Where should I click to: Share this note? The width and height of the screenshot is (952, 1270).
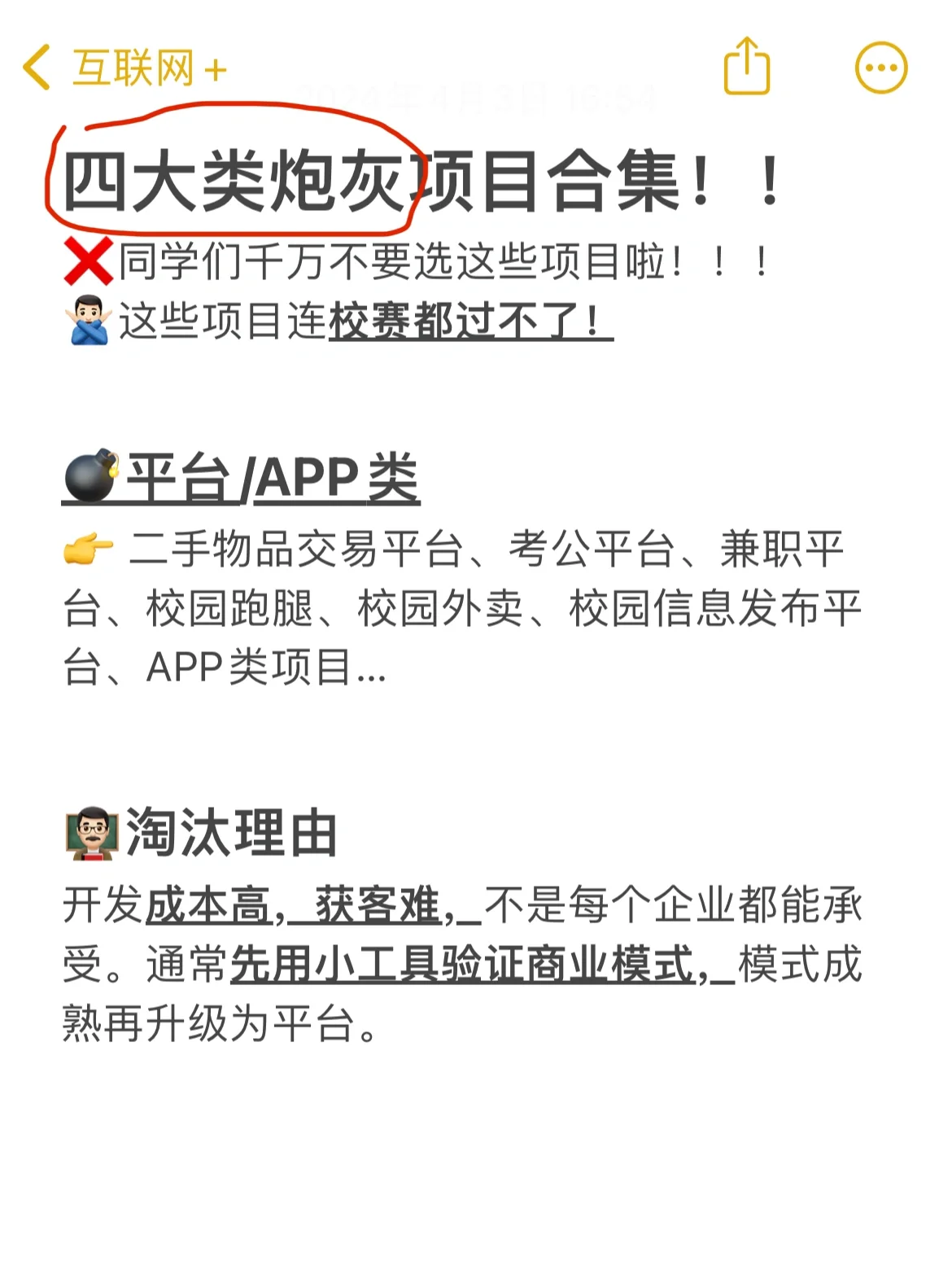pyautogui.click(x=746, y=66)
